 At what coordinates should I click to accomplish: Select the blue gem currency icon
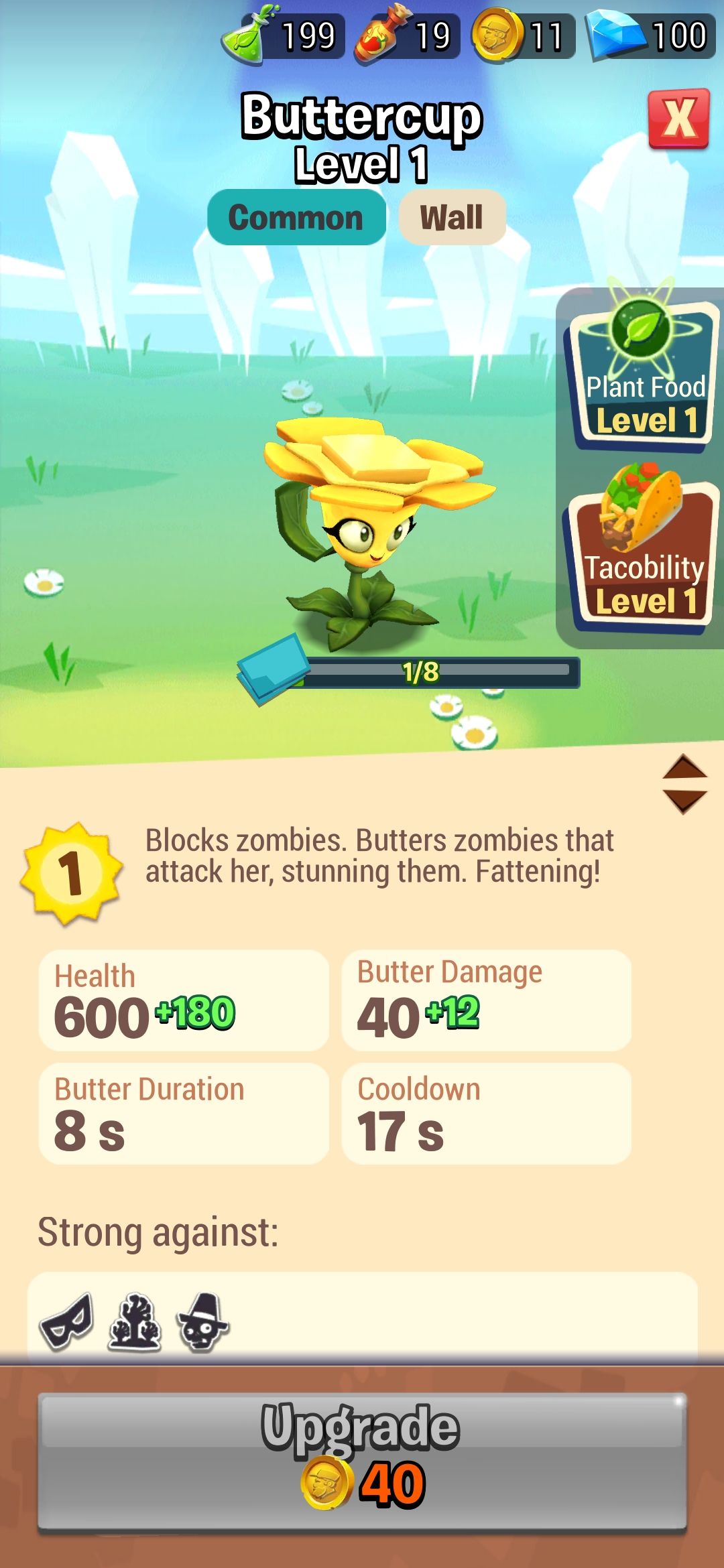point(617,34)
